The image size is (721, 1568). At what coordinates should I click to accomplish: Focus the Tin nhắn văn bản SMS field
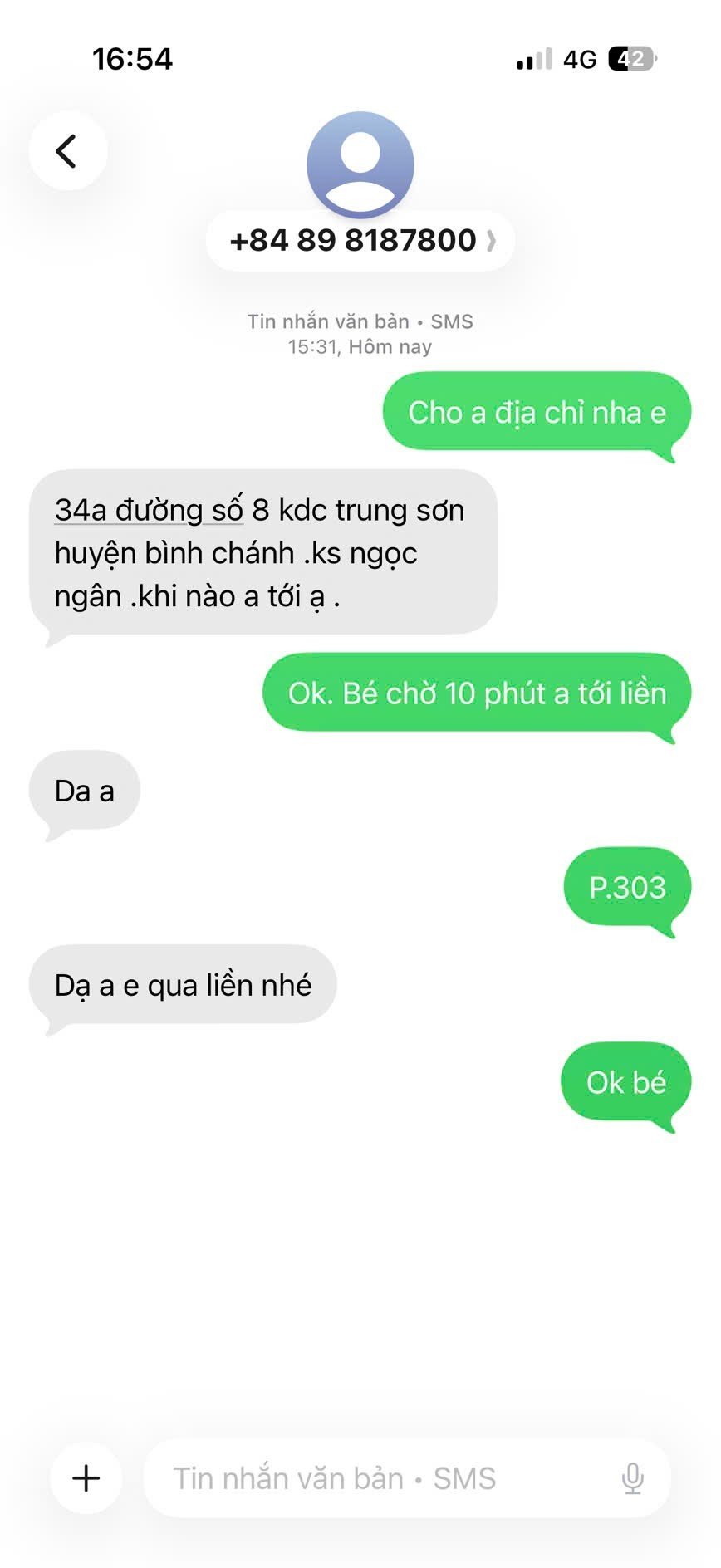pos(374,1478)
